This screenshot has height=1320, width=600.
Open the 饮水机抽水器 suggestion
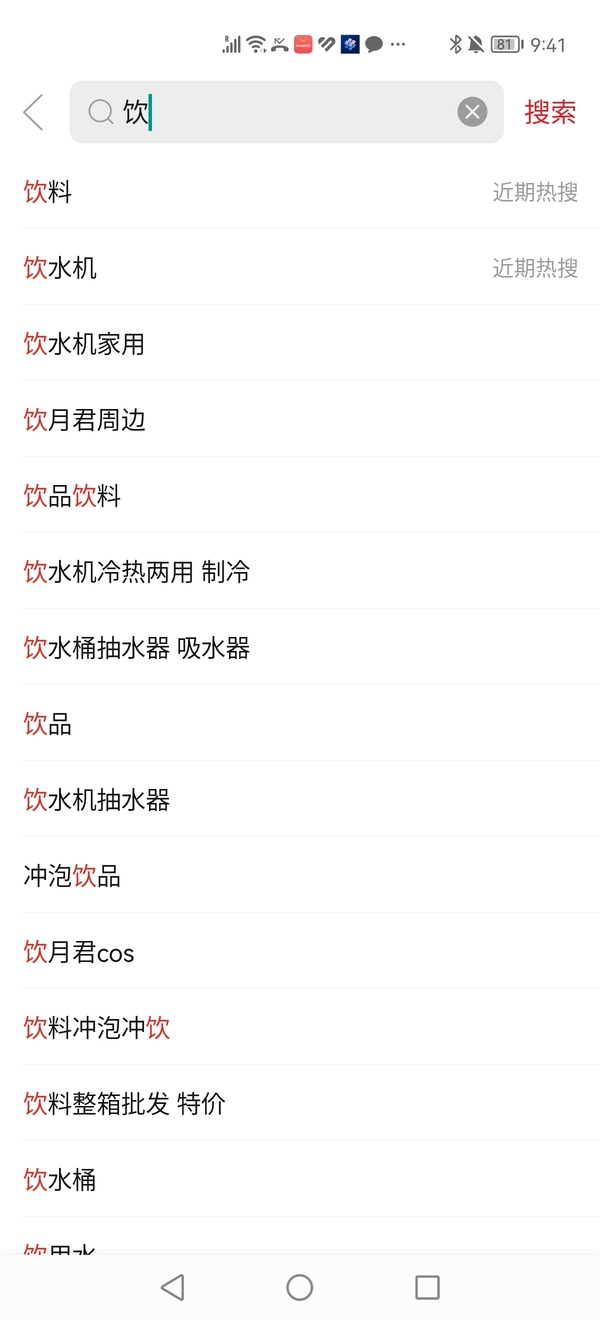[x=97, y=800]
